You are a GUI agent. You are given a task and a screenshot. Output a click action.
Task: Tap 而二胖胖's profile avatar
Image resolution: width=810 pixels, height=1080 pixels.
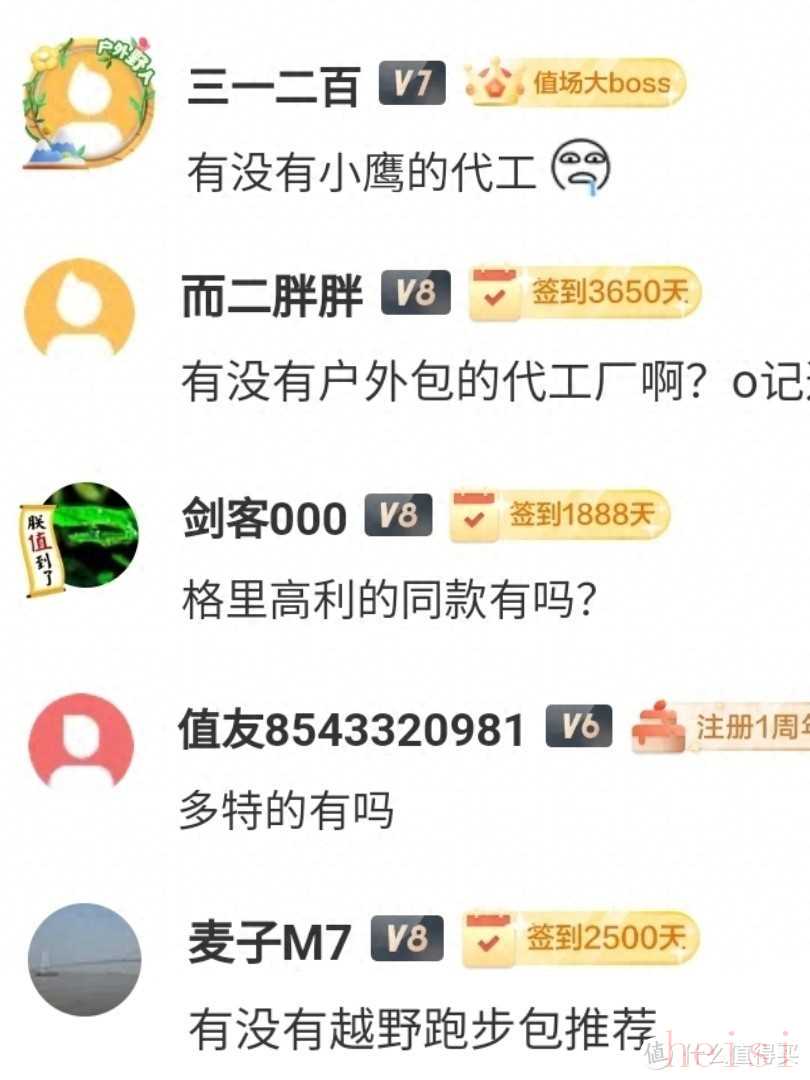coord(80,308)
